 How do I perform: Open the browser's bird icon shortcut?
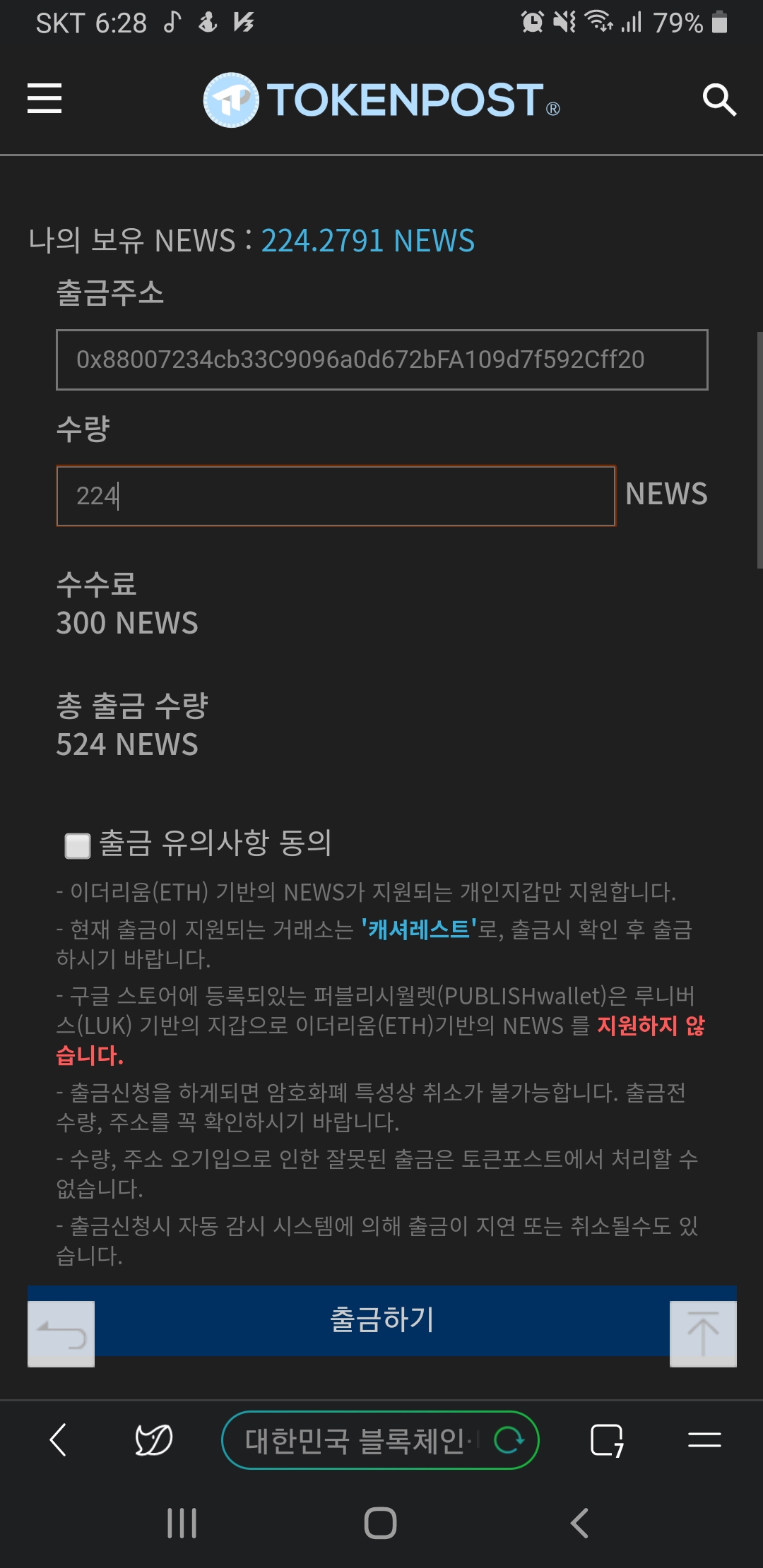point(153,1439)
